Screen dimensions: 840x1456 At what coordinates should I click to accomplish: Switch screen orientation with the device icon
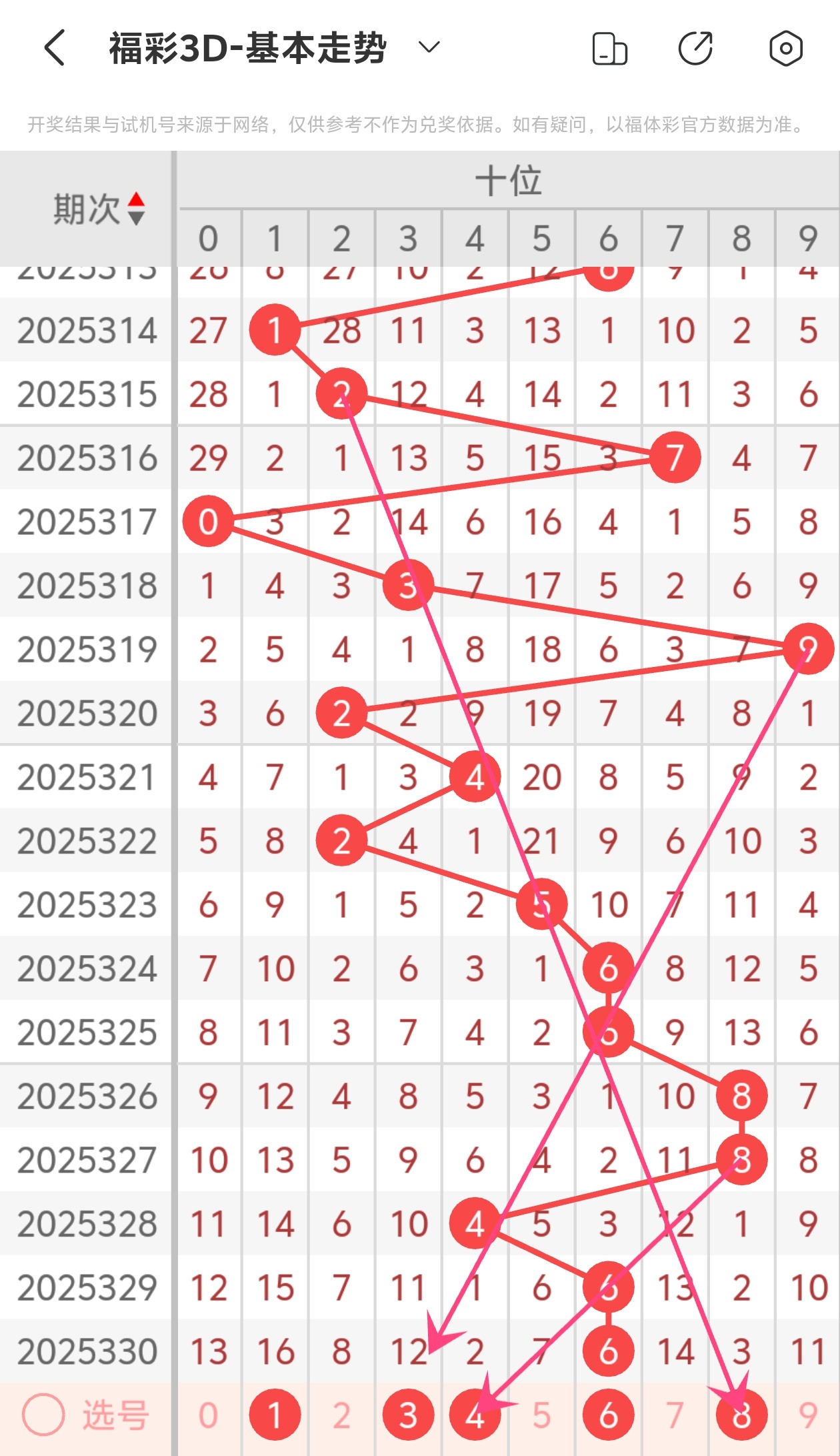609,49
